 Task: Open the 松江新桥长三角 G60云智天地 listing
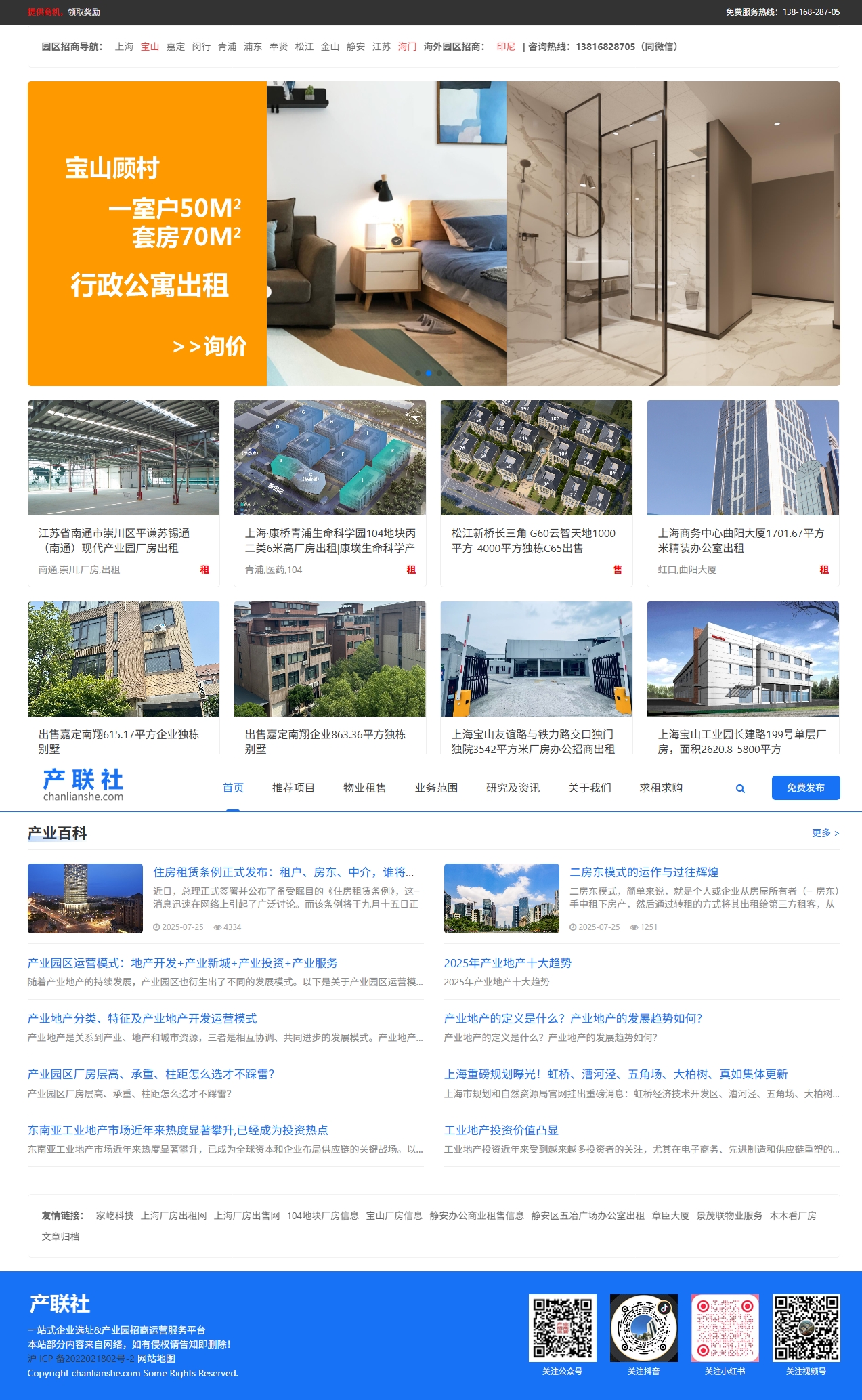tap(533, 540)
